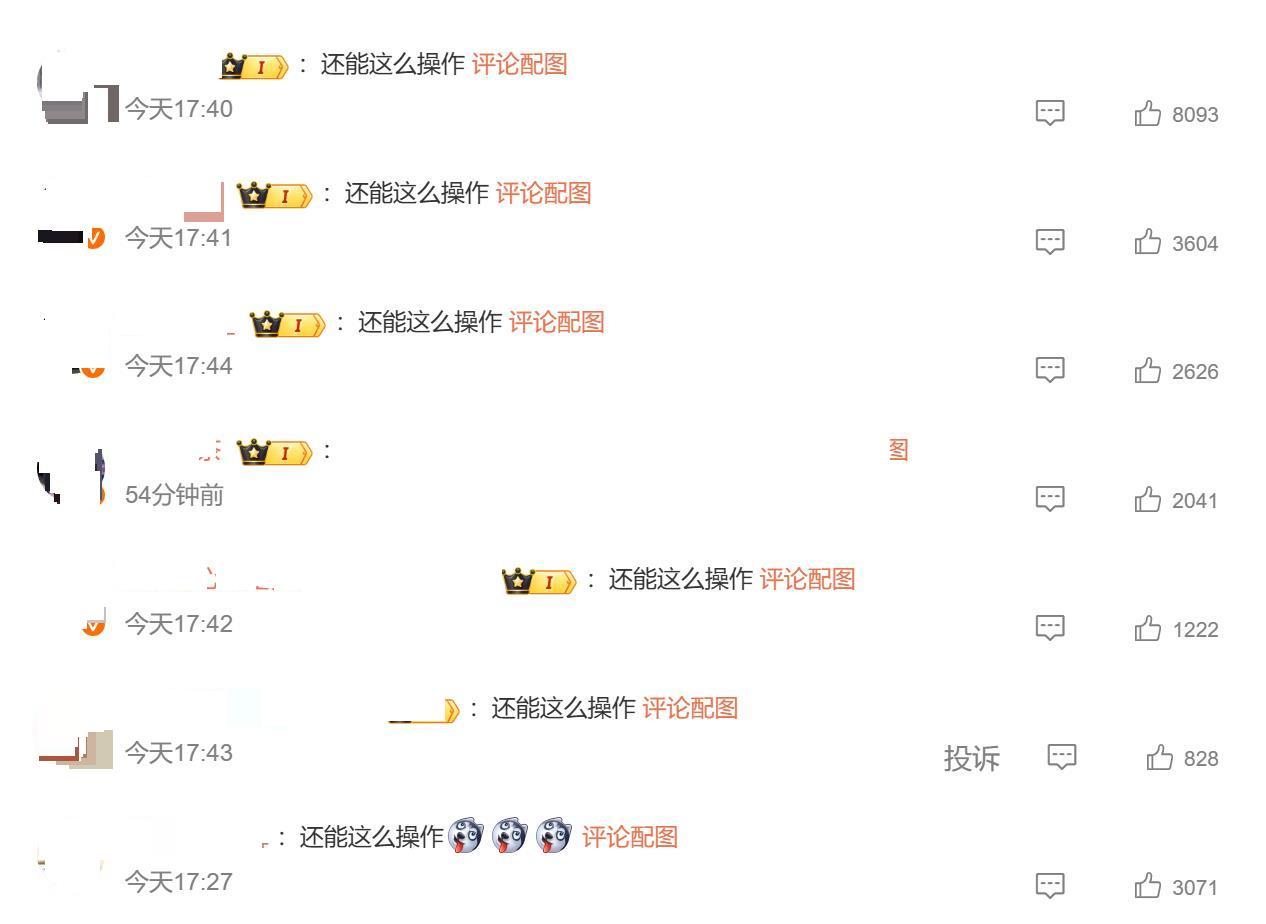
Task: Reply to the comment posted 54分钟前
Action: 1049,498
